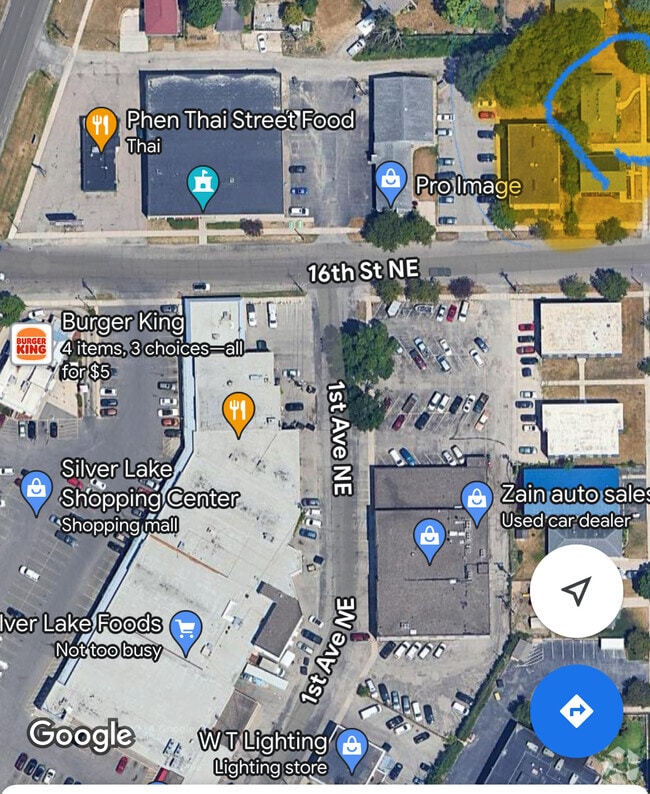Select the Pro Image shopping marker

[389, 181]
